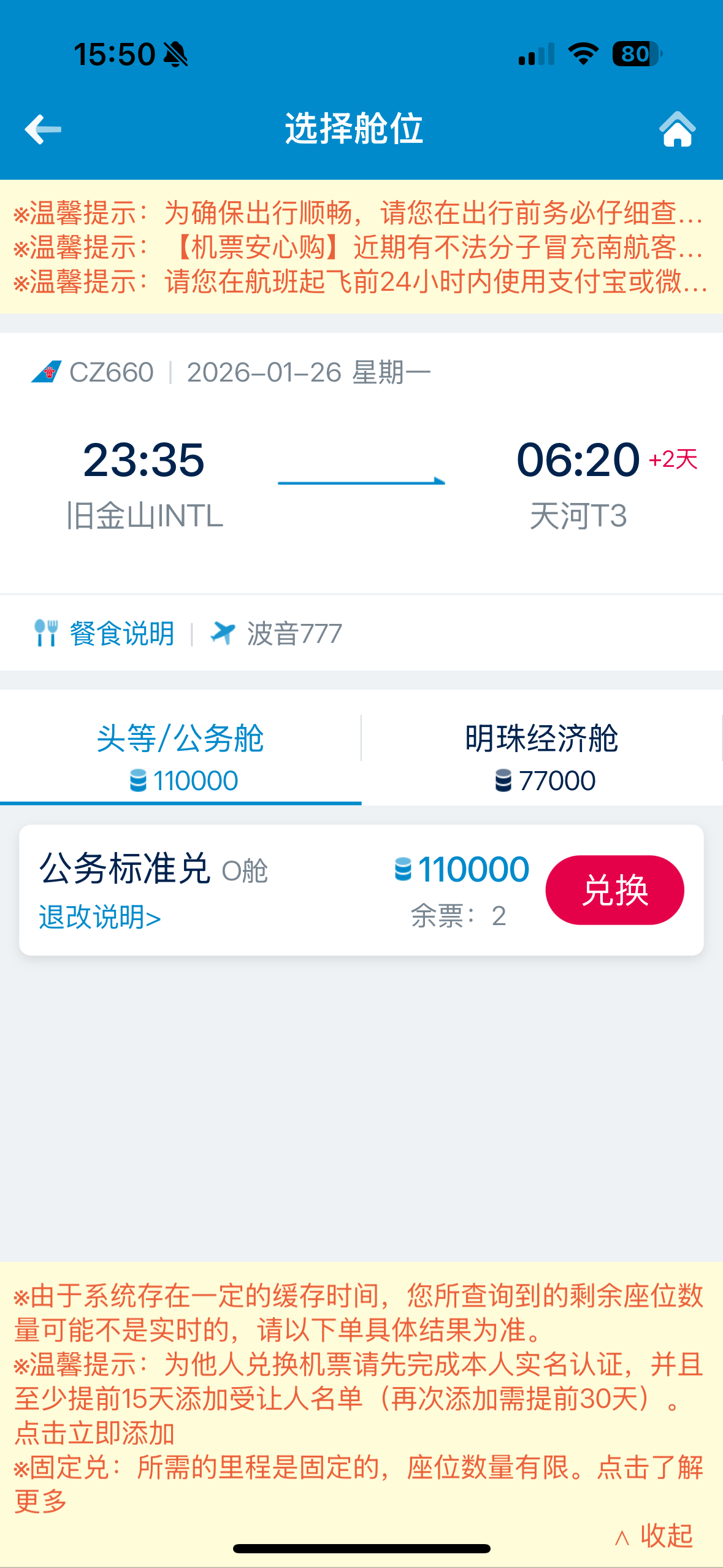Return to the home page via house icon
Image resolution: width=723 pixels, height=1568 pixels.
point(677,129)
